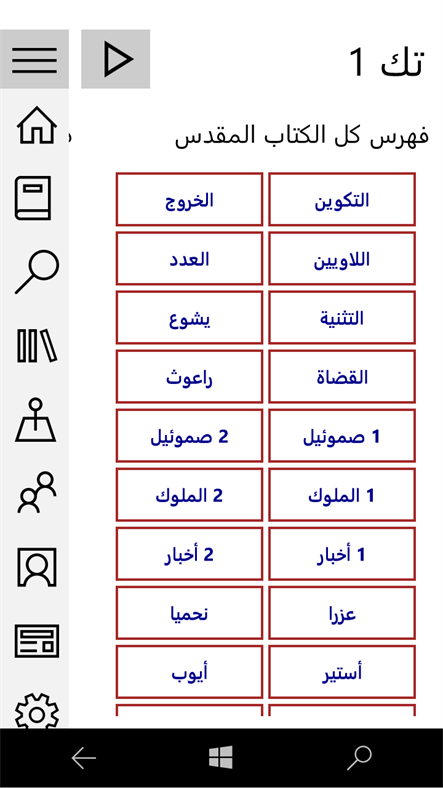Open the settings gear

(37, 711)
